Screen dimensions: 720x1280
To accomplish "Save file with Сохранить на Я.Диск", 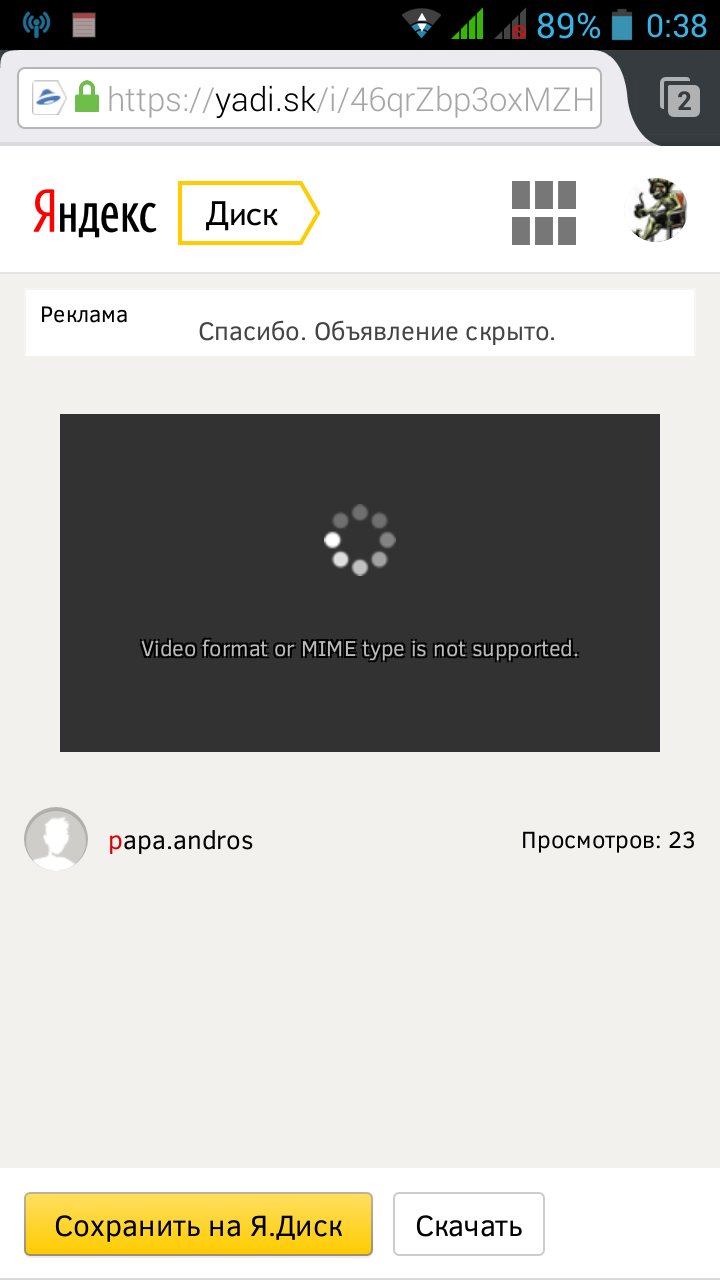I will (198, 1224).
